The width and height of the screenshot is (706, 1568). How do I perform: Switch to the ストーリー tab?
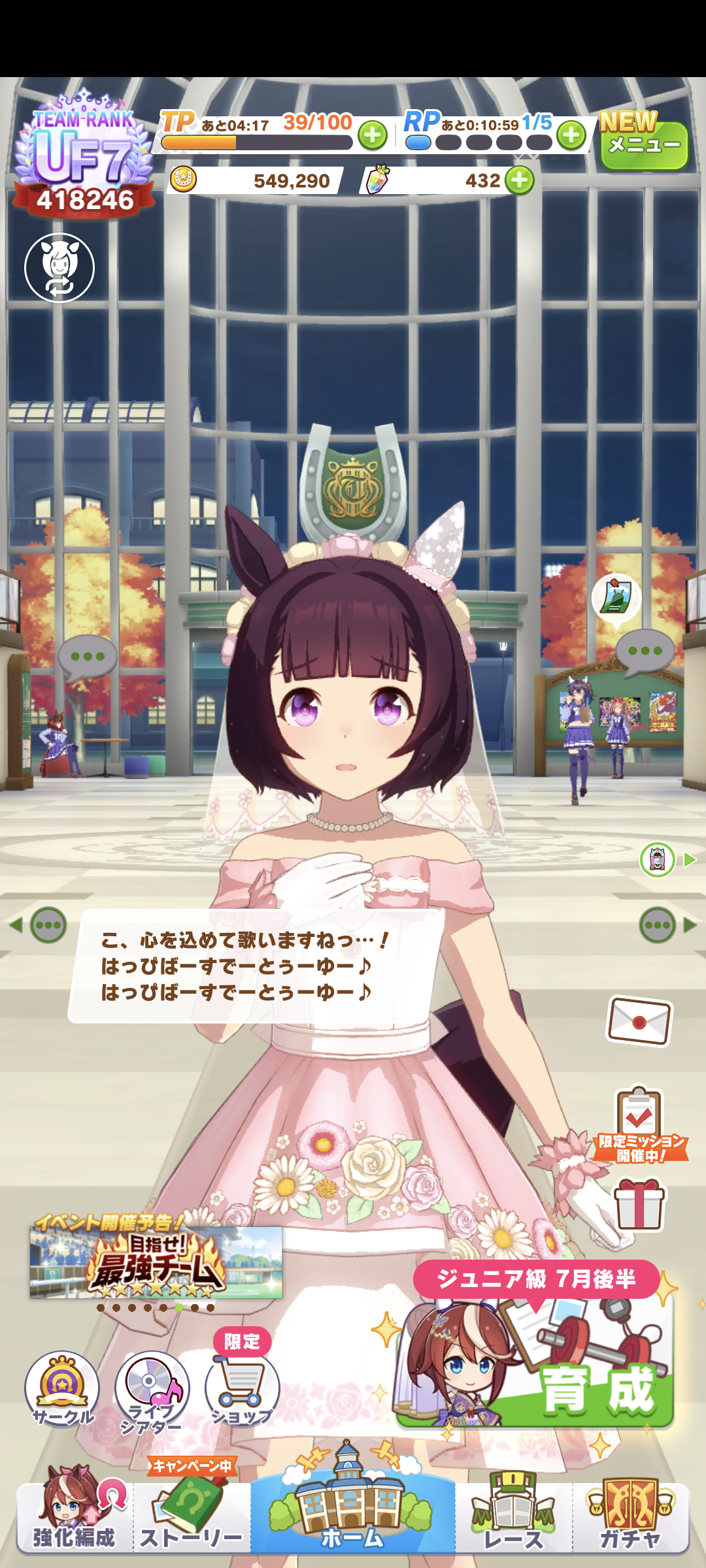tap(192, 1516)
